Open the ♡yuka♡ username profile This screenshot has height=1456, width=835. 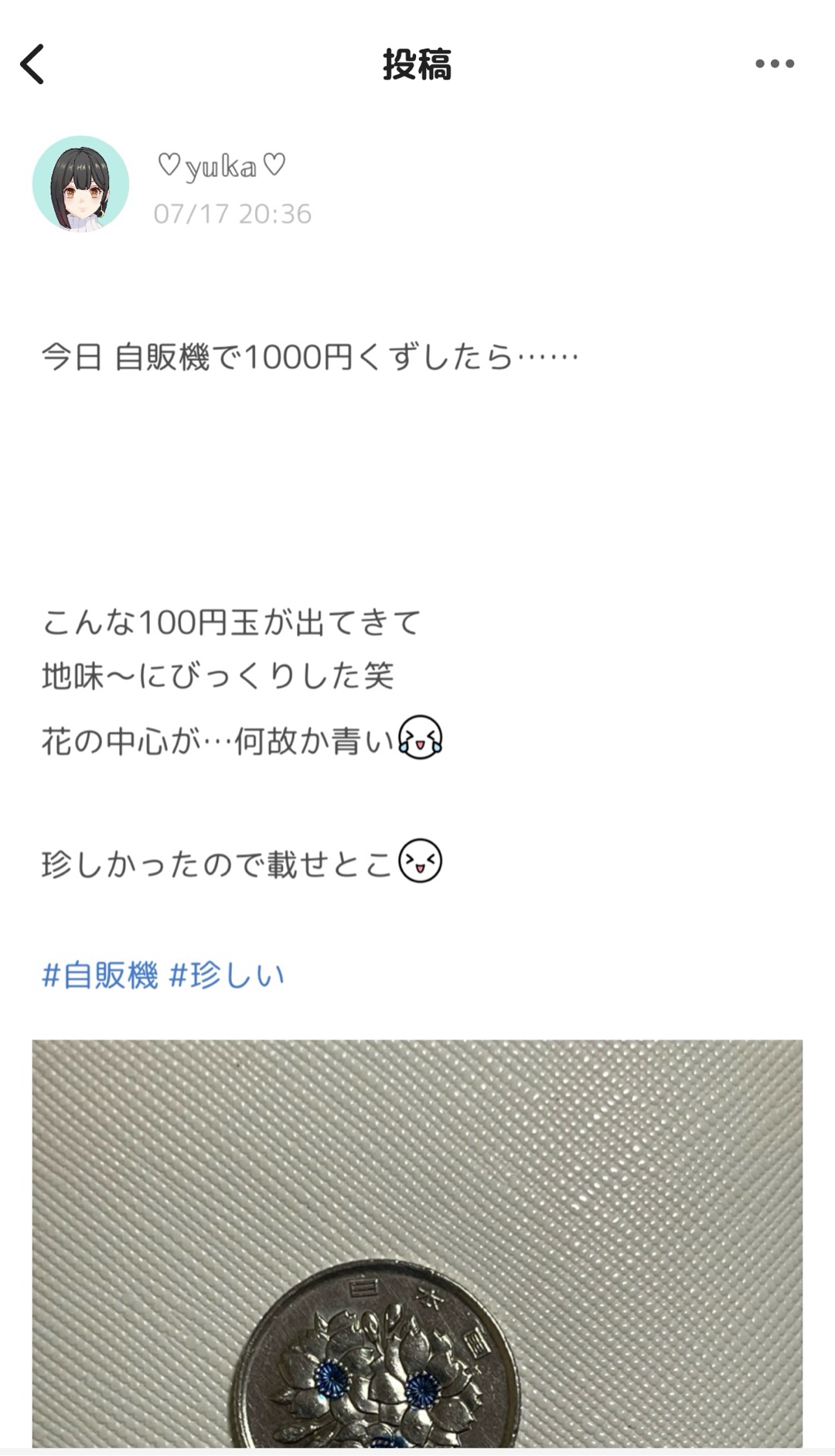[221, 165]
